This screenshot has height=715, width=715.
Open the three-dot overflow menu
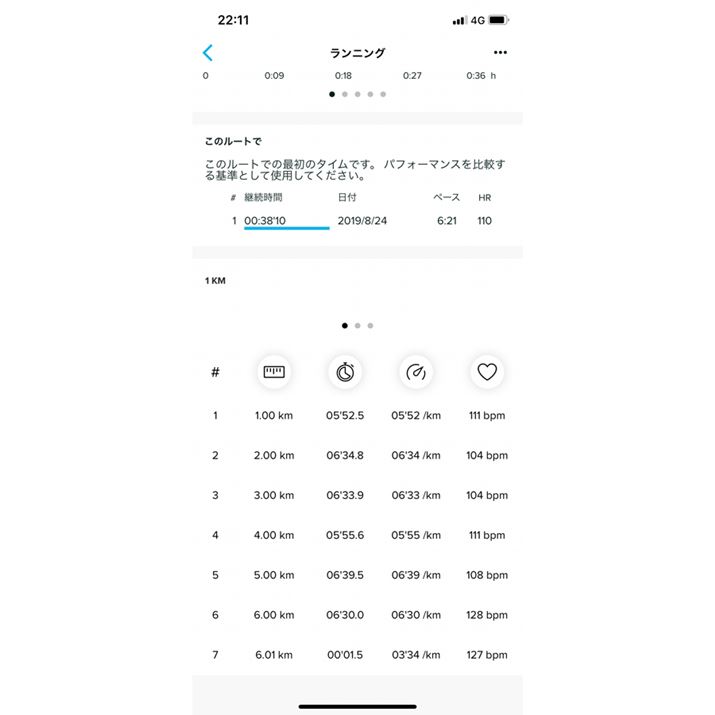[x=500, y=53]
